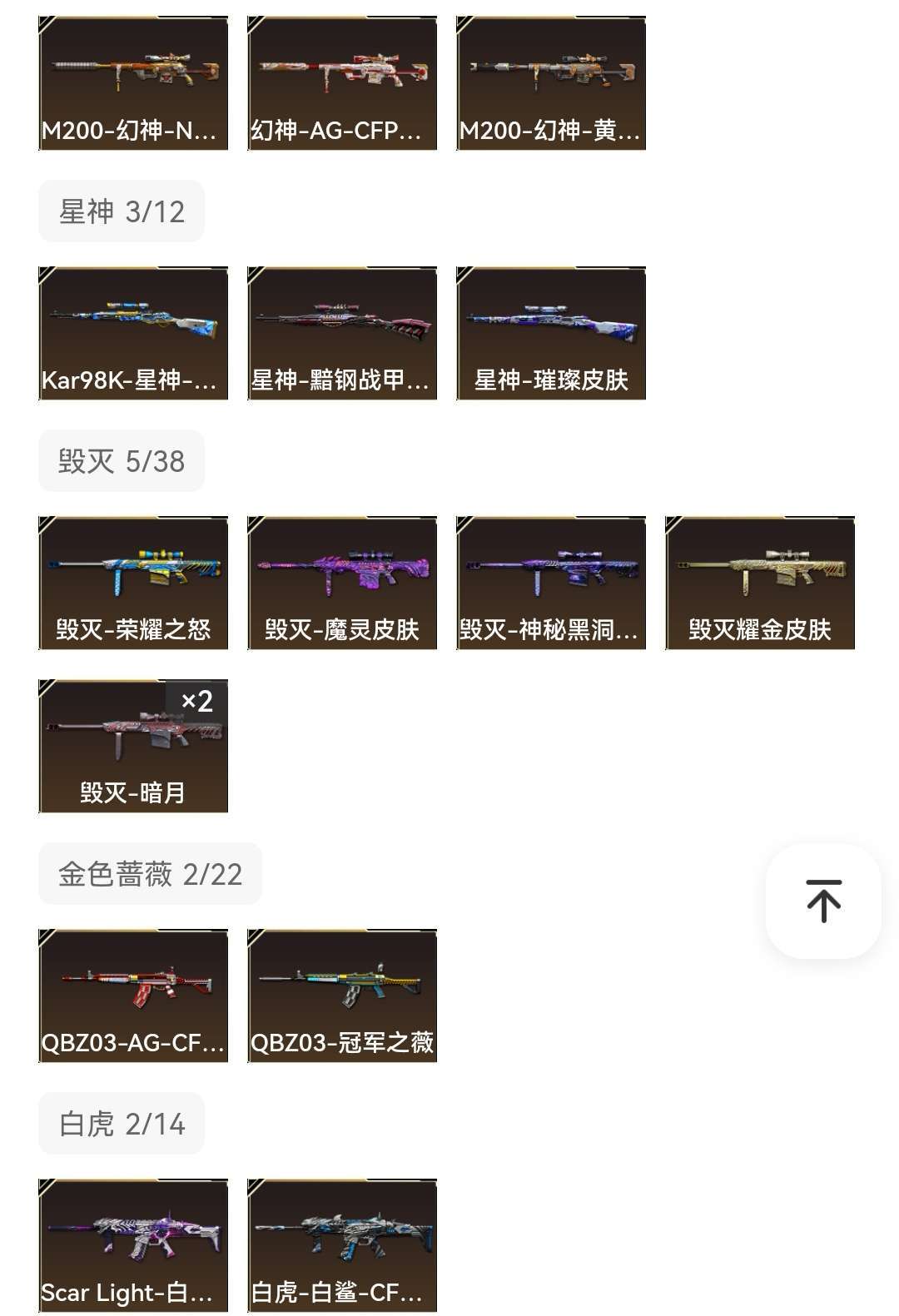
Task: View the QBZ03-冠军之薇 item
Action: click(x=342, y=996)
